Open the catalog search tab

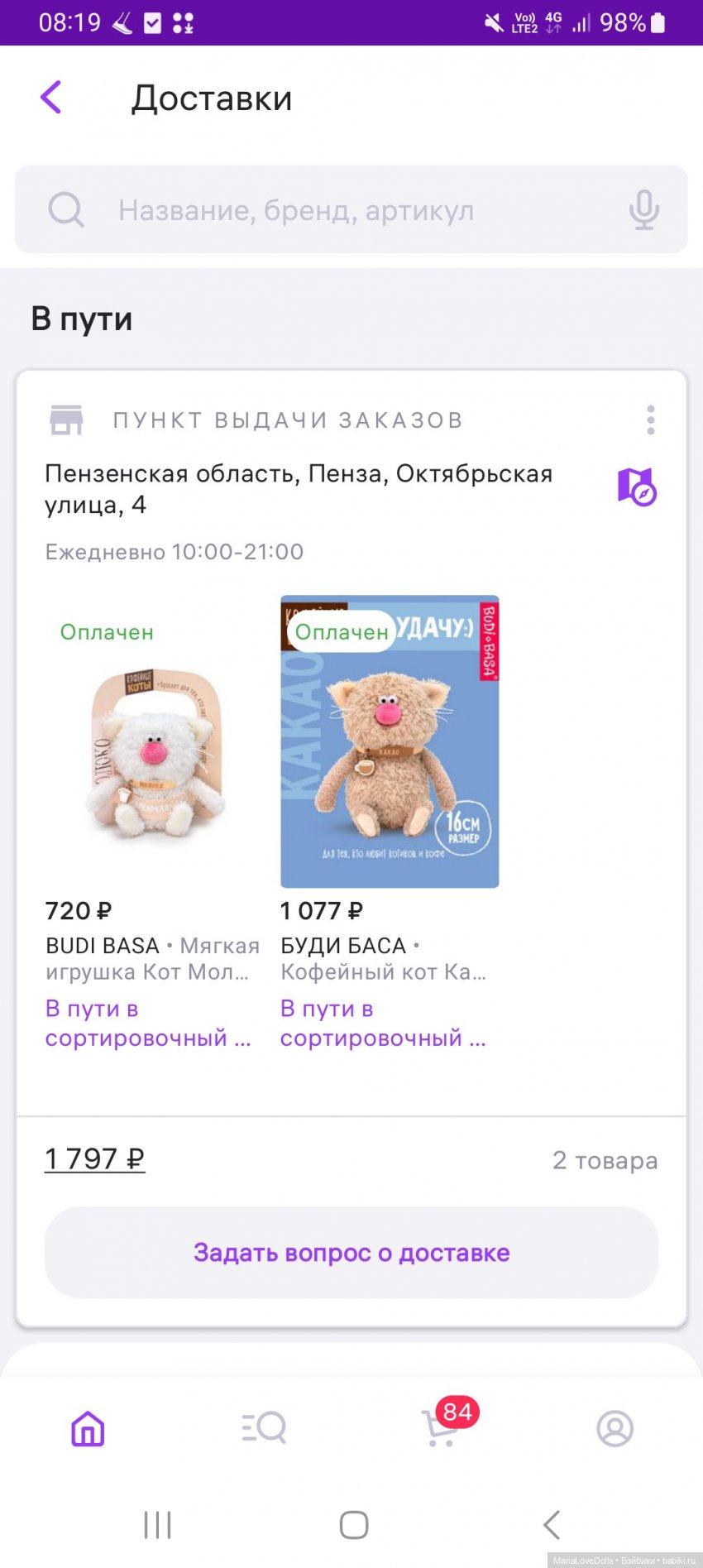click(x=264, y=1428)
